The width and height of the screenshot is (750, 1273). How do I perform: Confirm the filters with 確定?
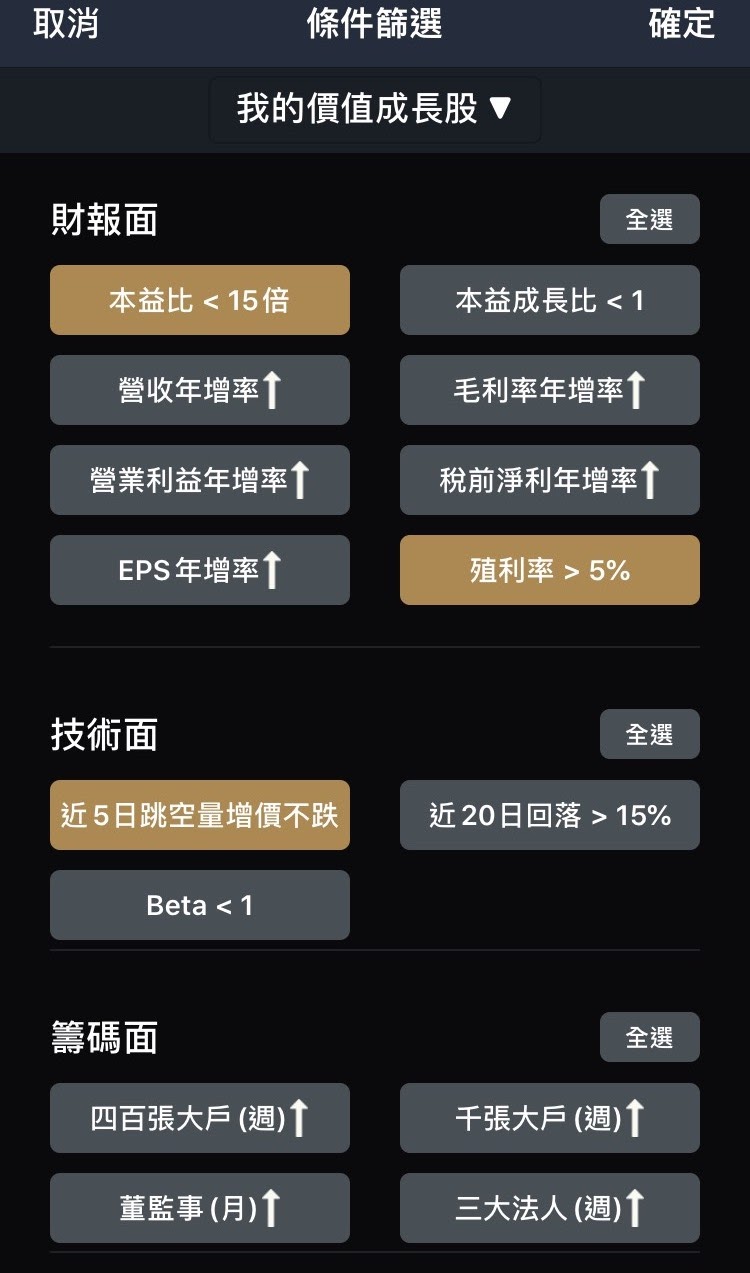coord(681,24)
